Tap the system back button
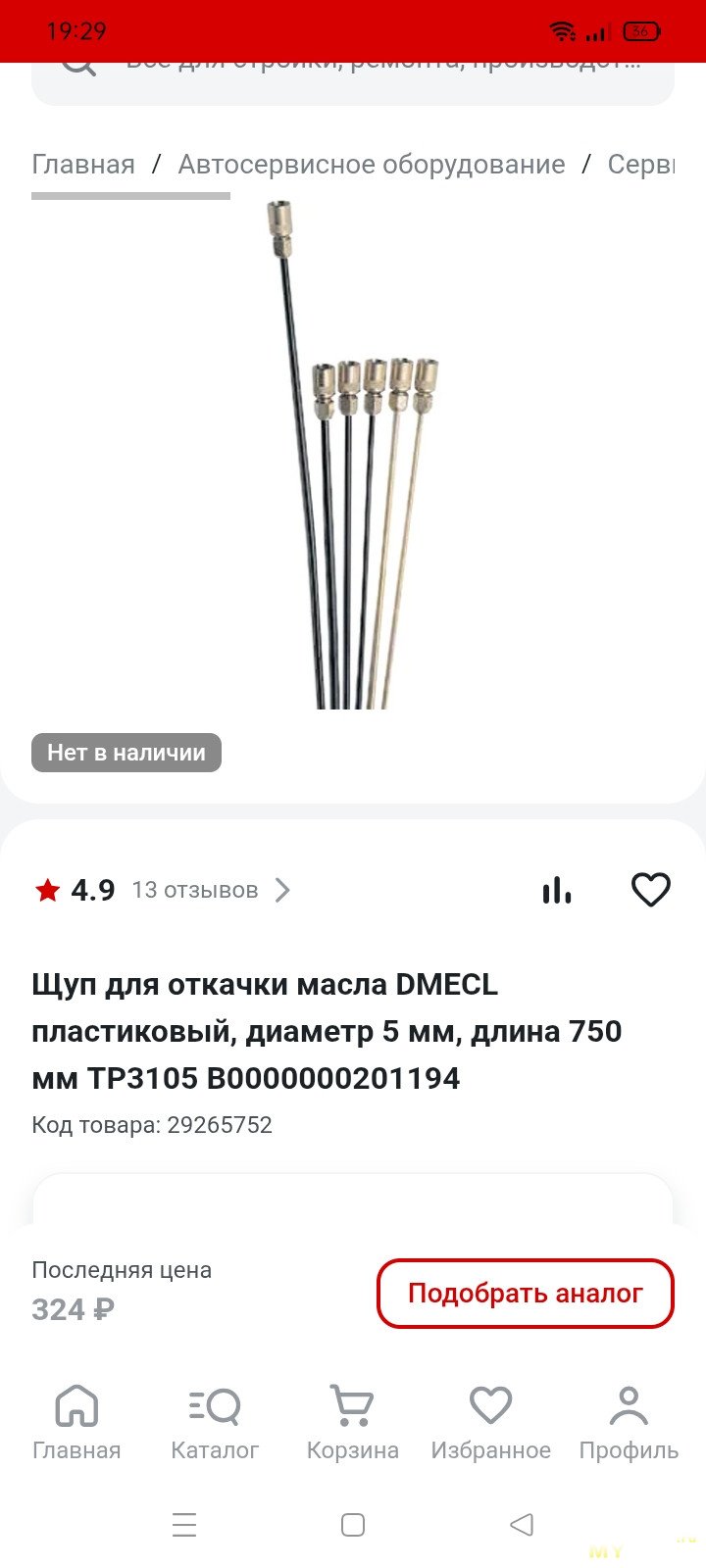706x1568 pixels. coord(522,1525)
